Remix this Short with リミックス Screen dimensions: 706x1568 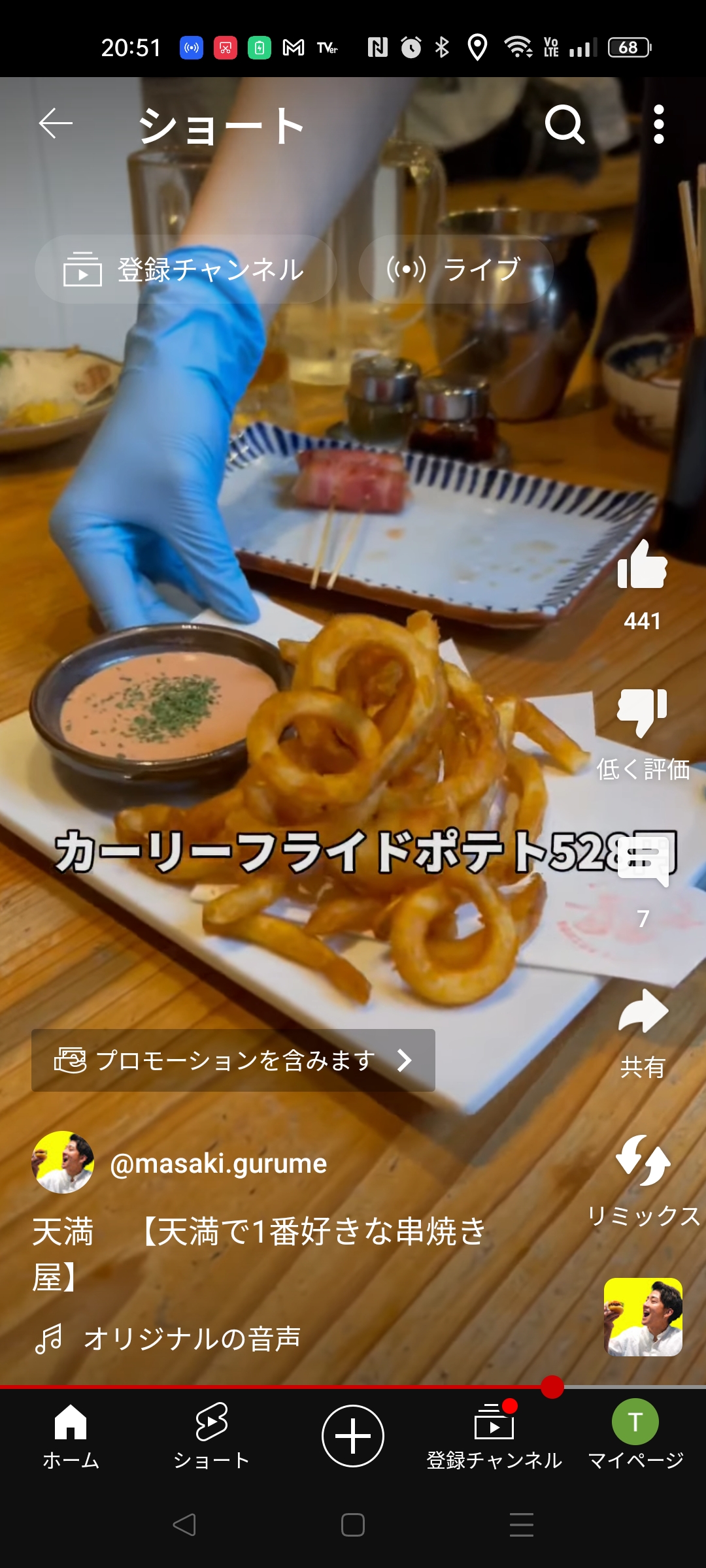click(x=643, y=1162)
